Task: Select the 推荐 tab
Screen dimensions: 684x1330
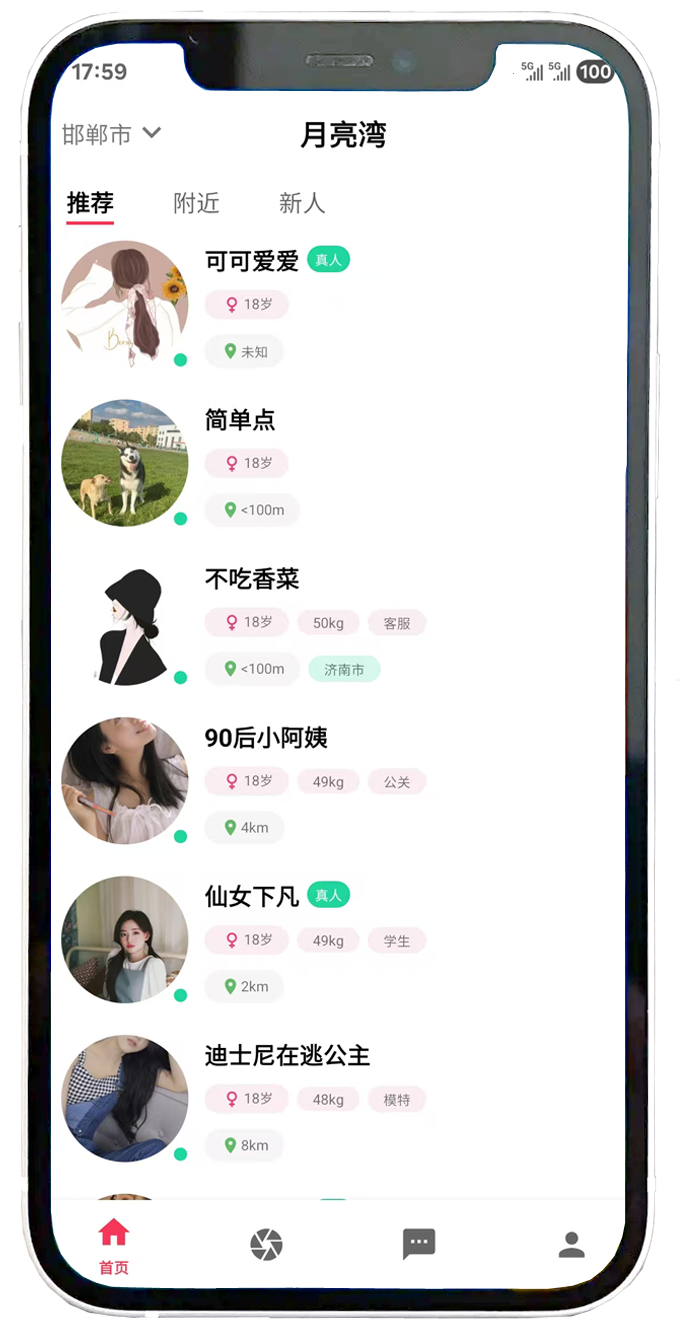Action: (90, 204)
